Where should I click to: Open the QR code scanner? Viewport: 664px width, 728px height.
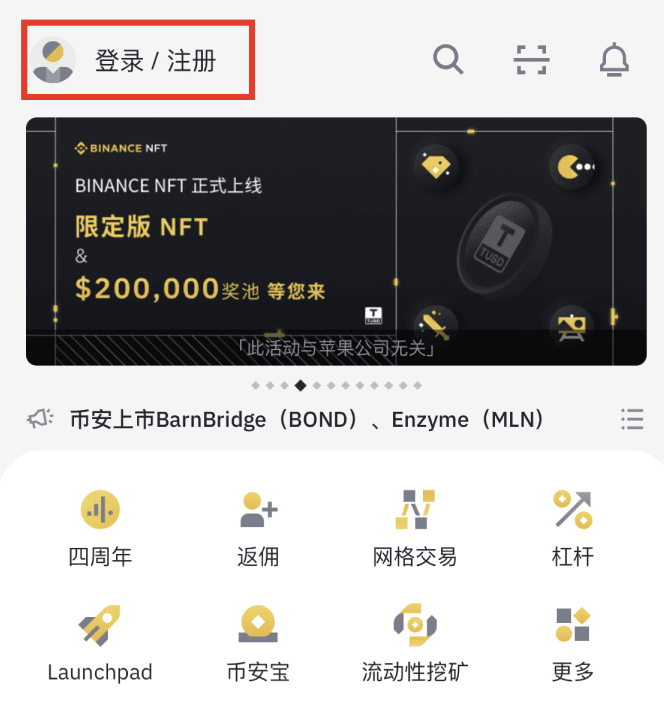pos(532,60)
